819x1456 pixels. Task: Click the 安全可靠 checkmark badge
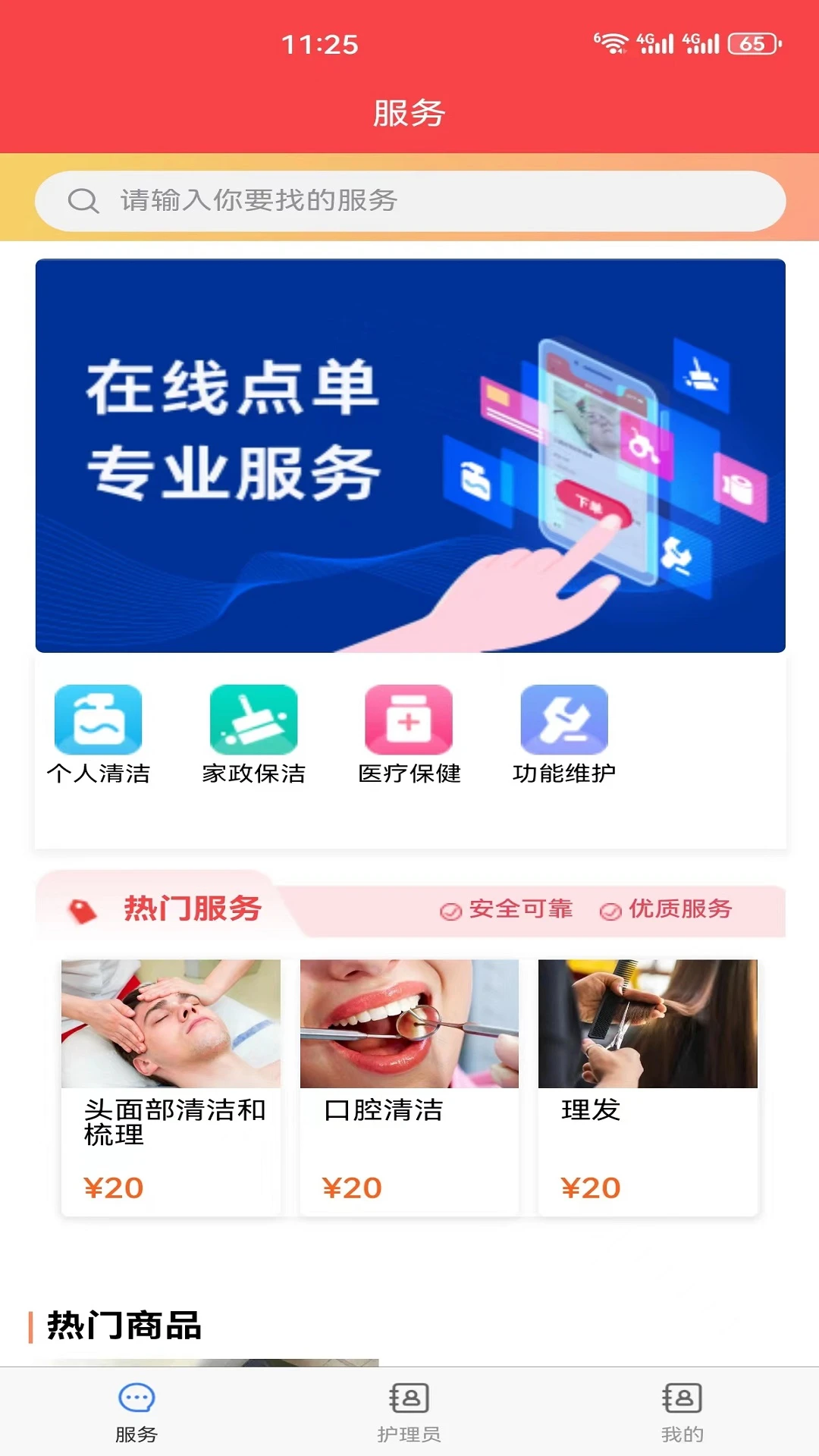click(450, 912)
